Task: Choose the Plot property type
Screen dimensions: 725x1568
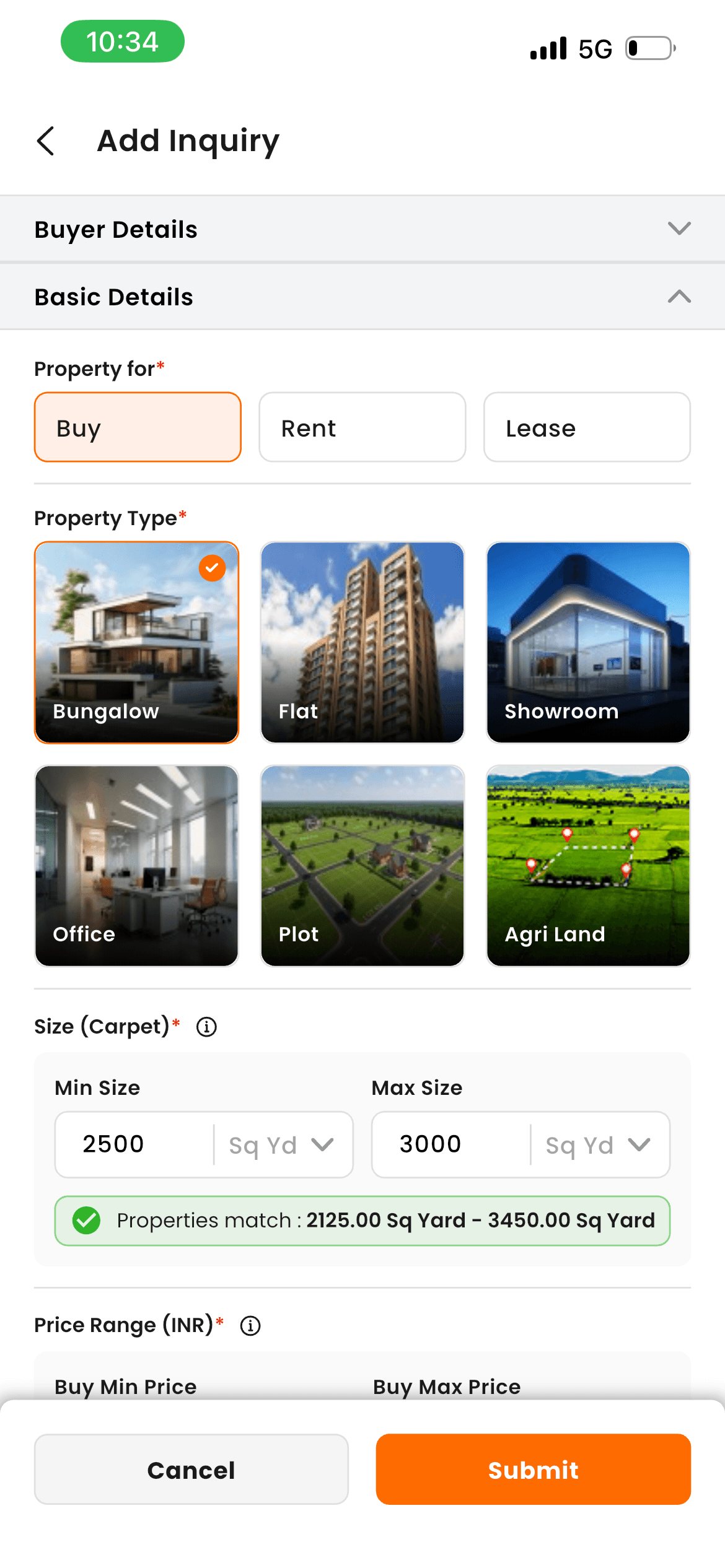Action: [362, 865]
